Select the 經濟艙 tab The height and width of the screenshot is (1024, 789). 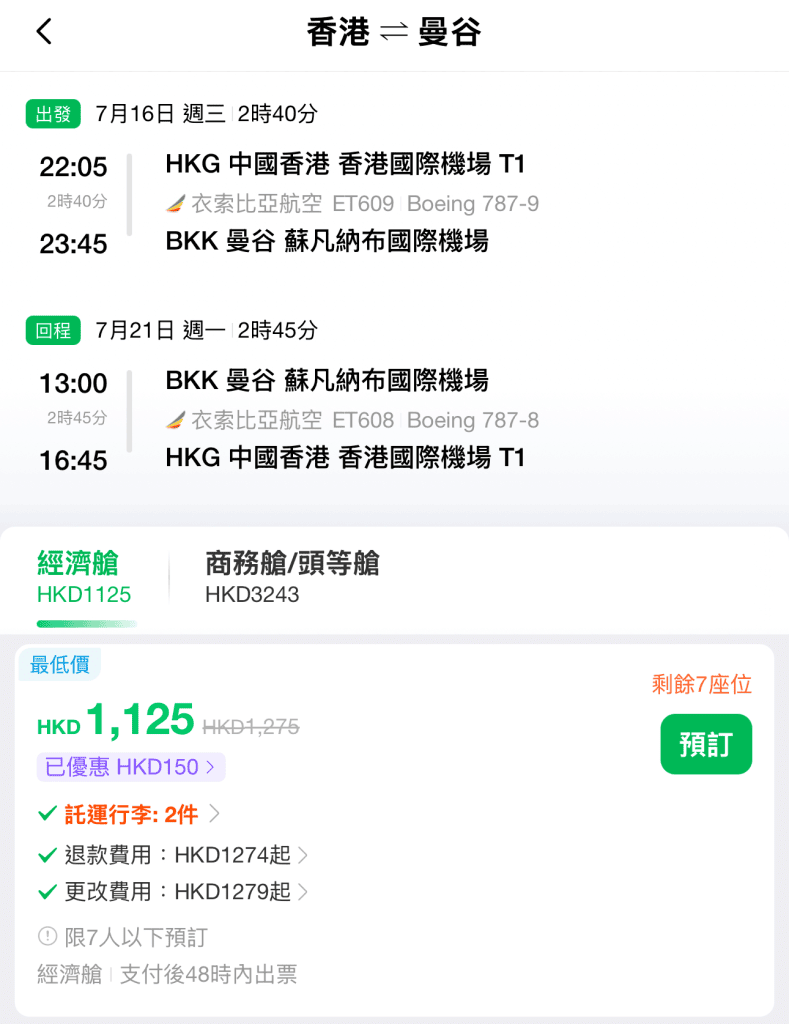[x=84, y=578]
